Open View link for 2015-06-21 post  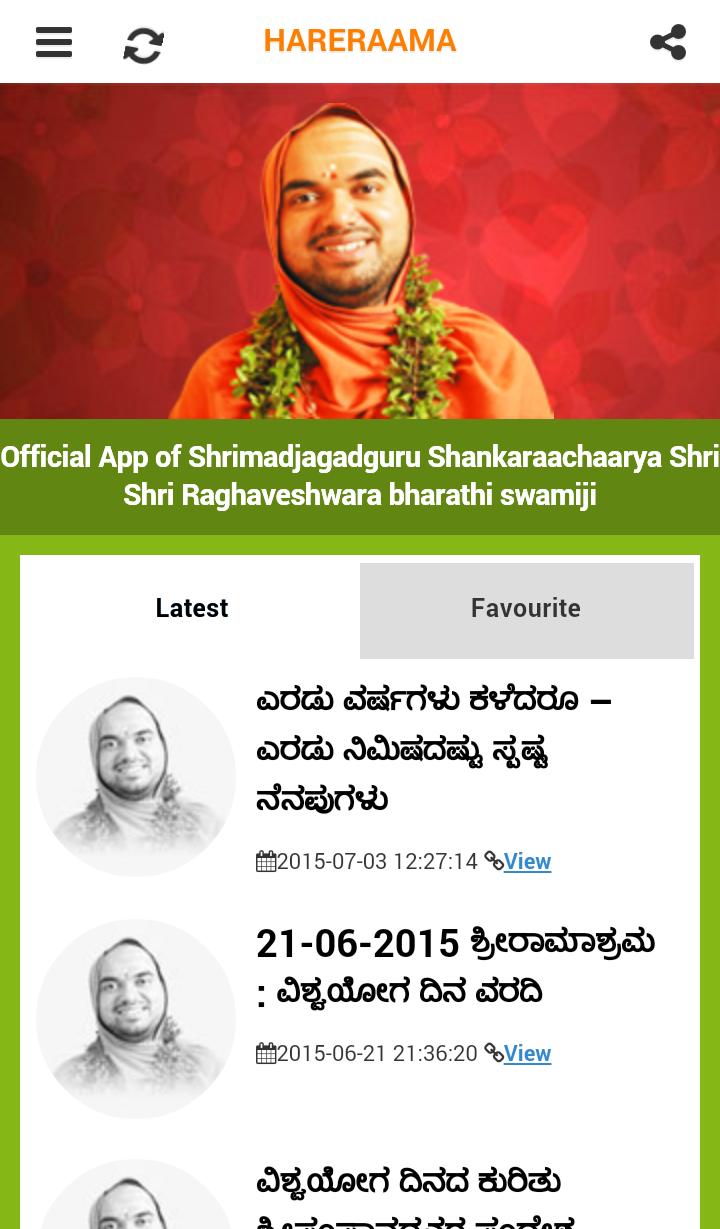526,1053
